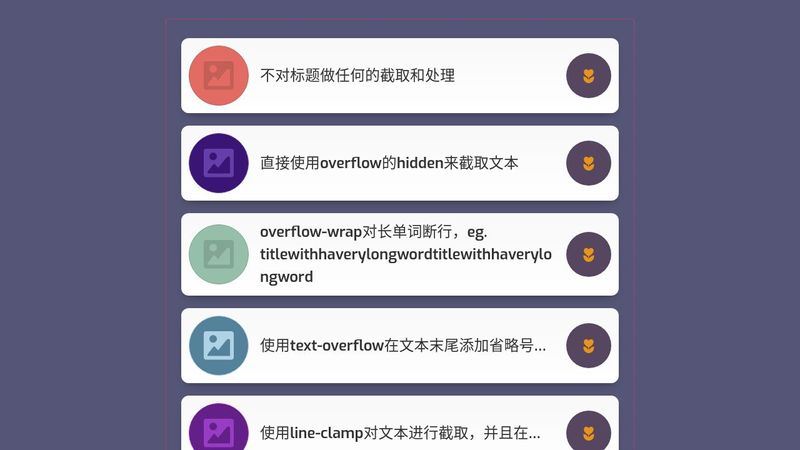This screenshot has height=450, width=800.
Task: Tap round button on '使用text-overflow' card
Action: click(x=588, y=346)
